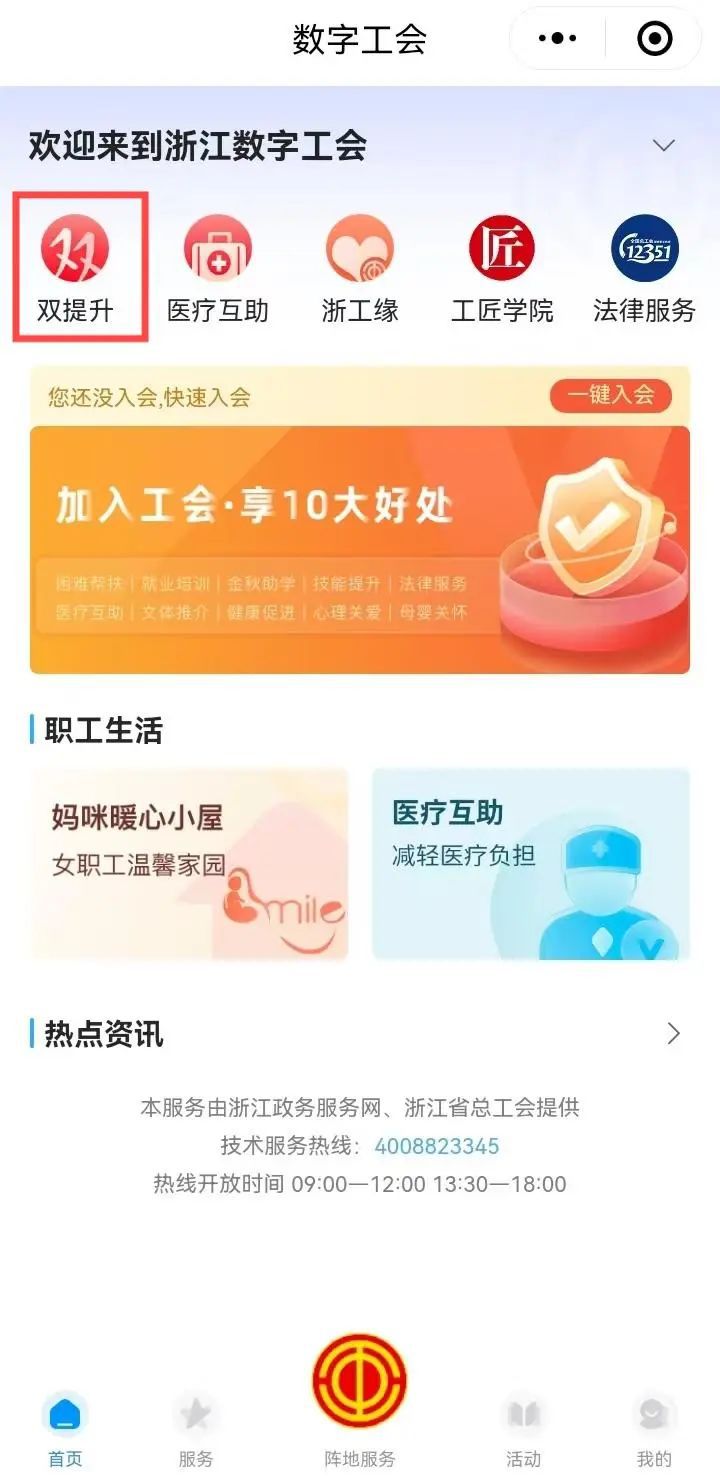This screenshot has width=720, height=1481.
Task: Call the hotline number 4008823345
Action: pyautogui.click(x=437, y=1146)
